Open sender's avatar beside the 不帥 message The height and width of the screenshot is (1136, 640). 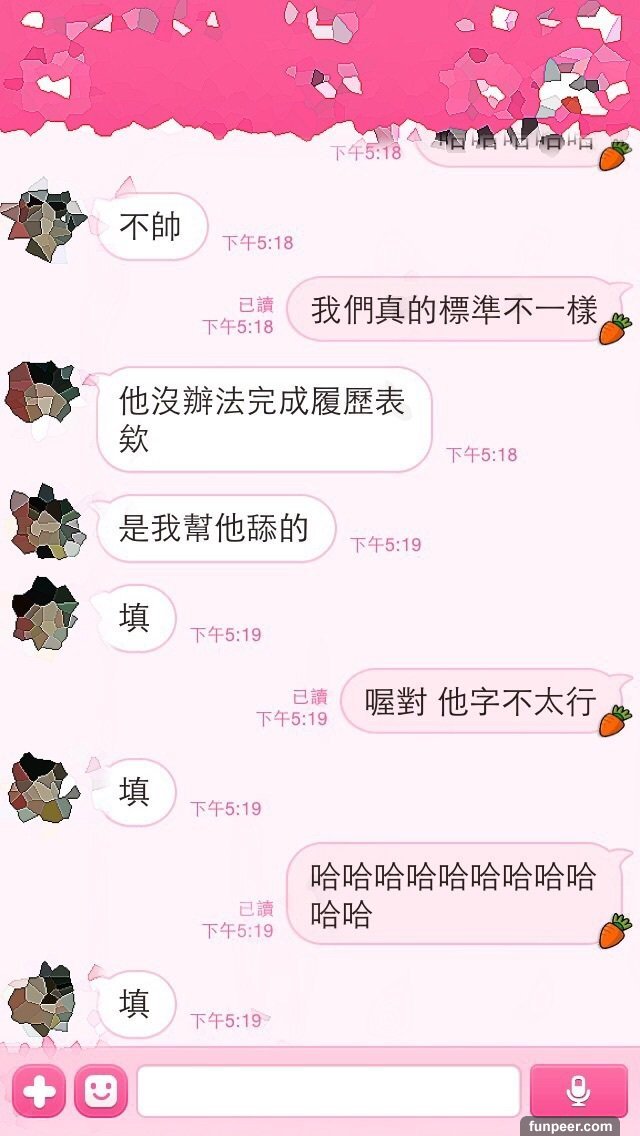coord(42,221)
